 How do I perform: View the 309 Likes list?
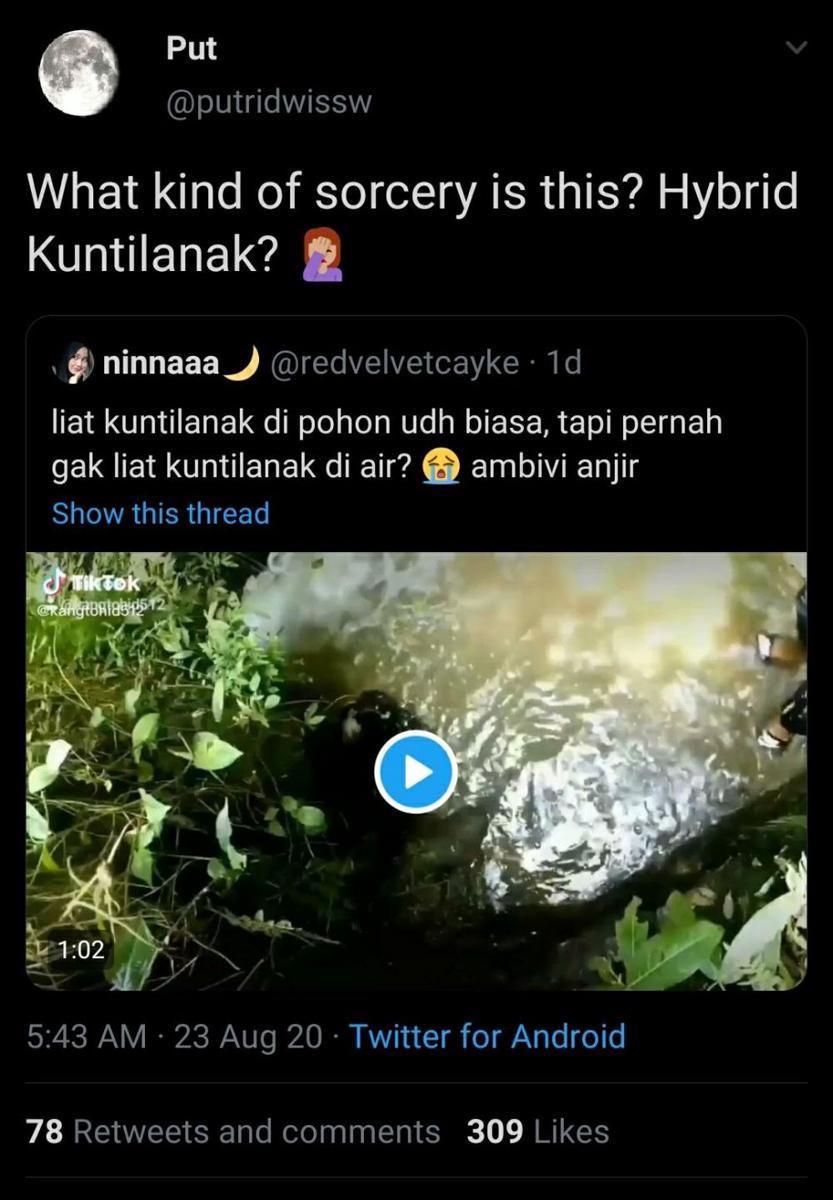[x=537, y=1132]
